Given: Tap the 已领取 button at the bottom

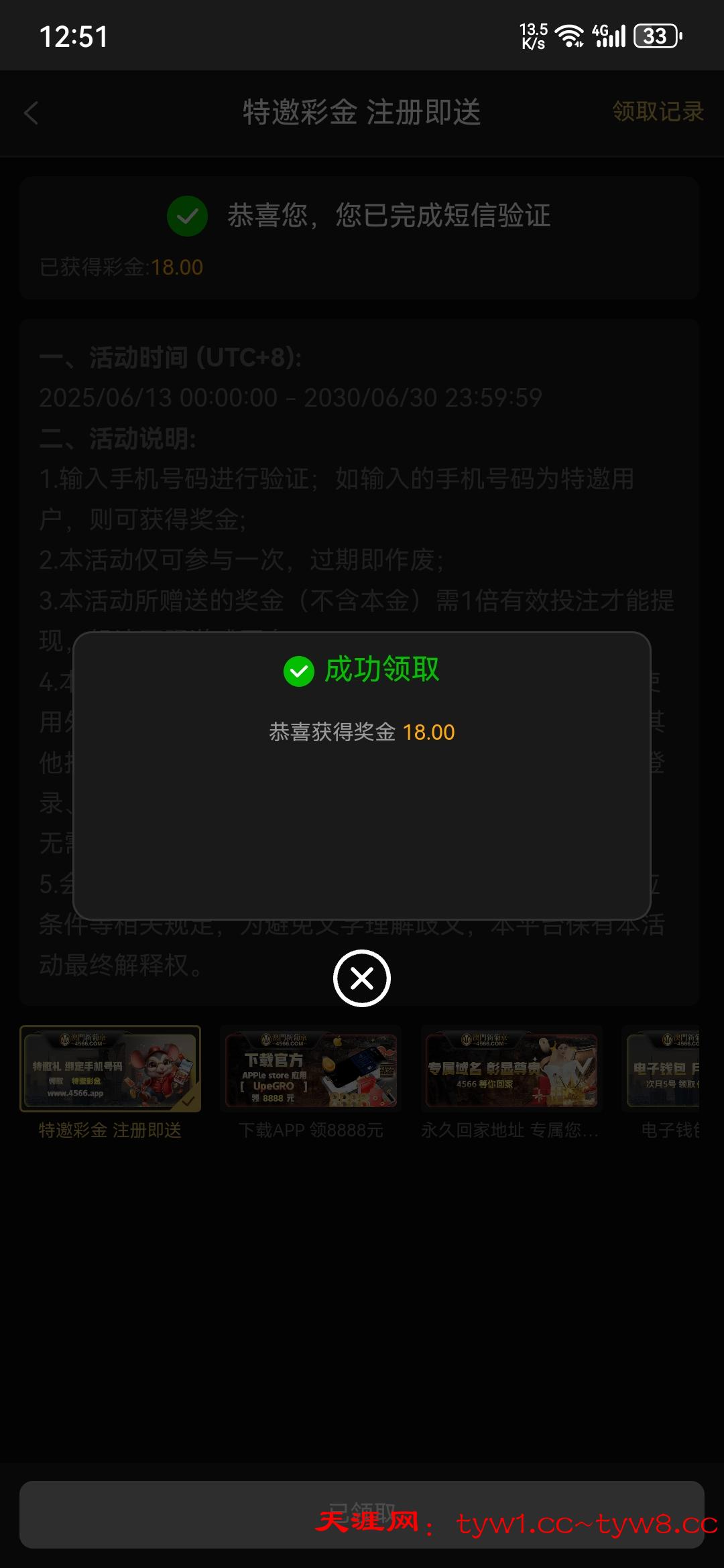Looking at the screenshot, I should point(361,1514).
